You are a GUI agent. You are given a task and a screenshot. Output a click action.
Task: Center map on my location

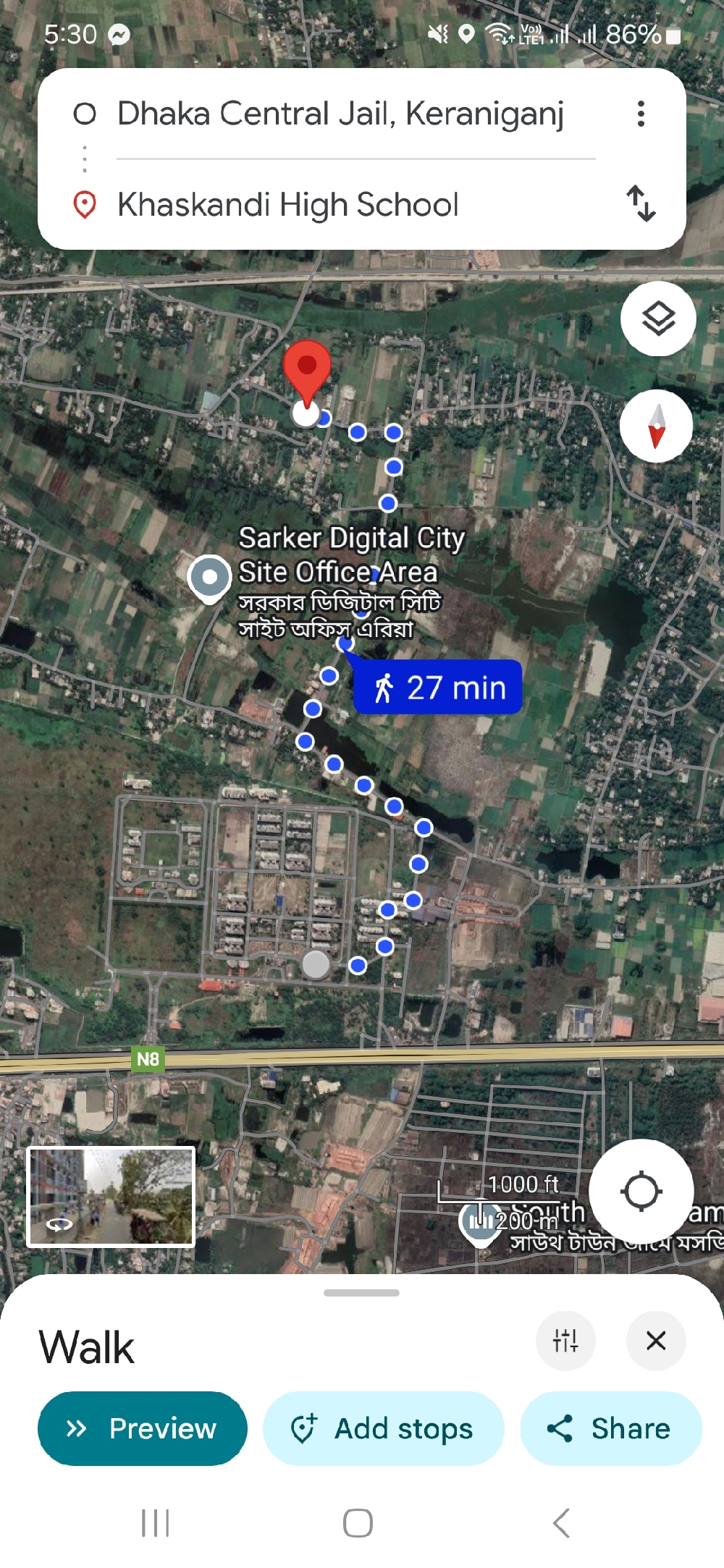[x=641, y=1192]
